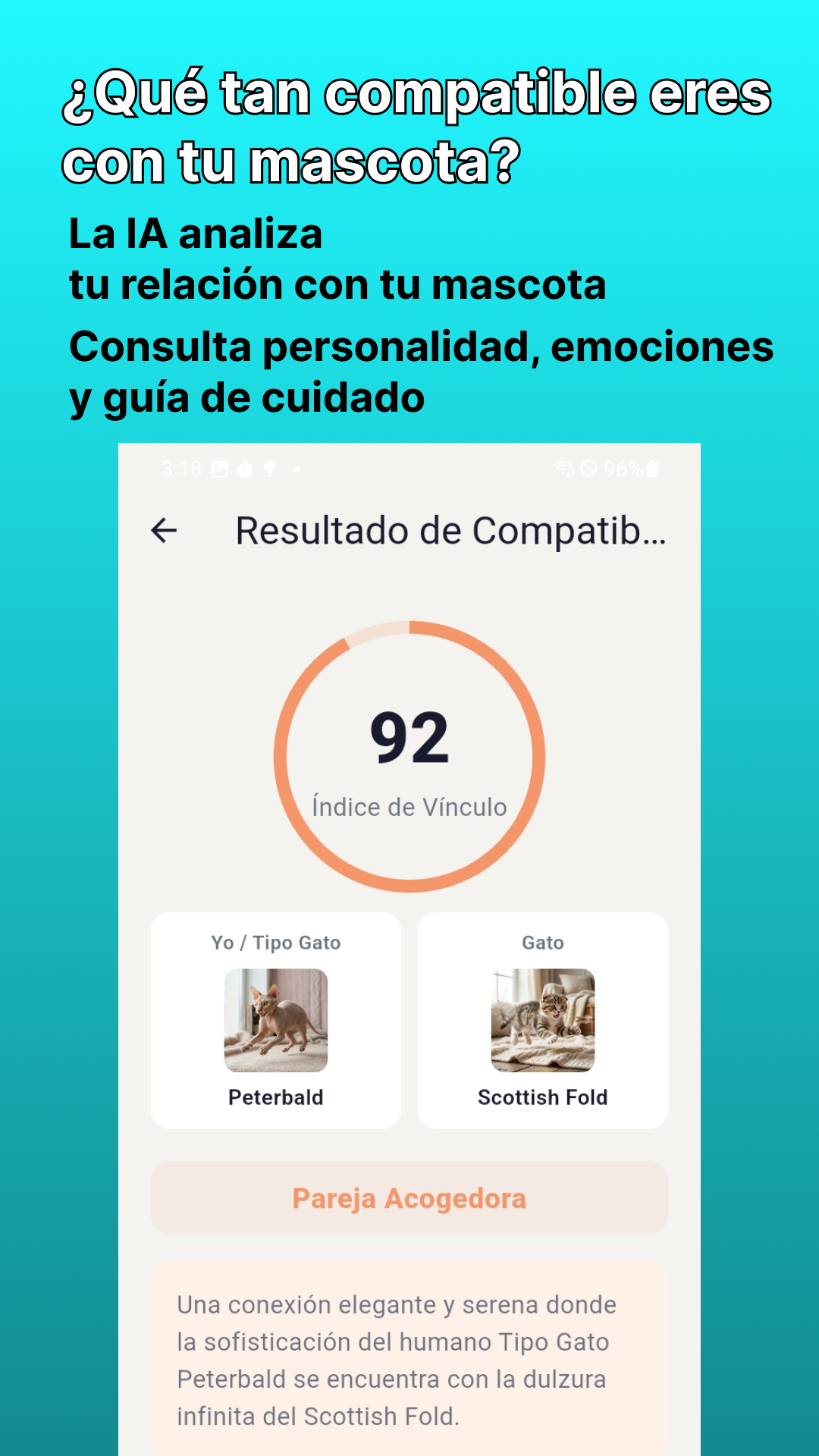Tap the notification dot next to the bulb icon
The height and width of the screenshot is (1456, 819).
click(x=296, y=470)
